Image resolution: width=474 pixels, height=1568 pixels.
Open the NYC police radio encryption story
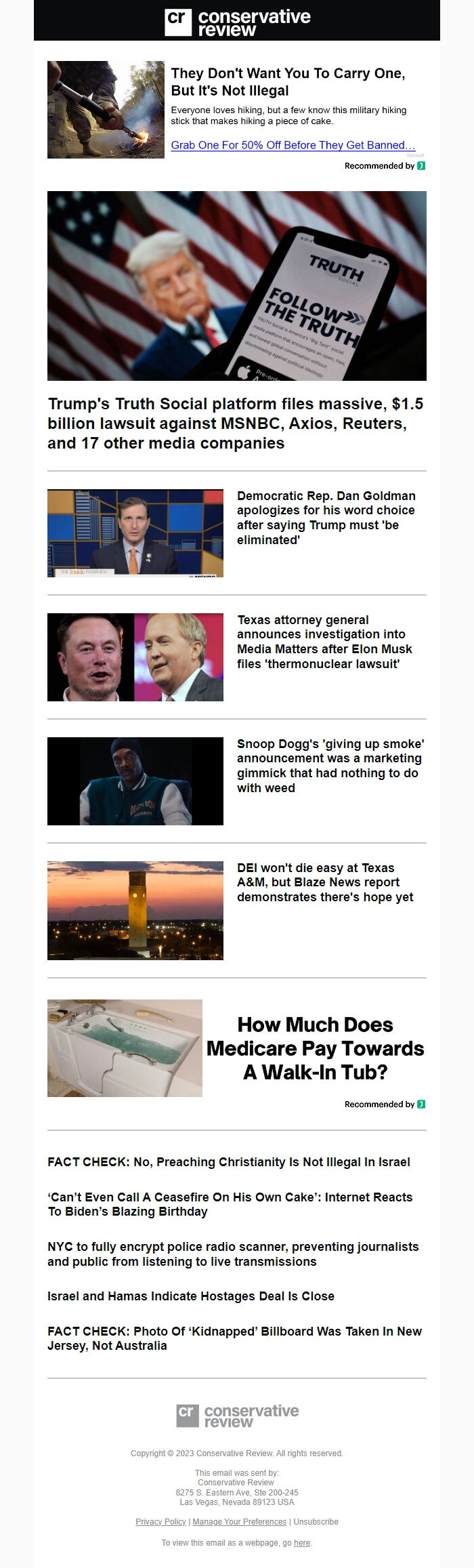tap(233, 1254)
